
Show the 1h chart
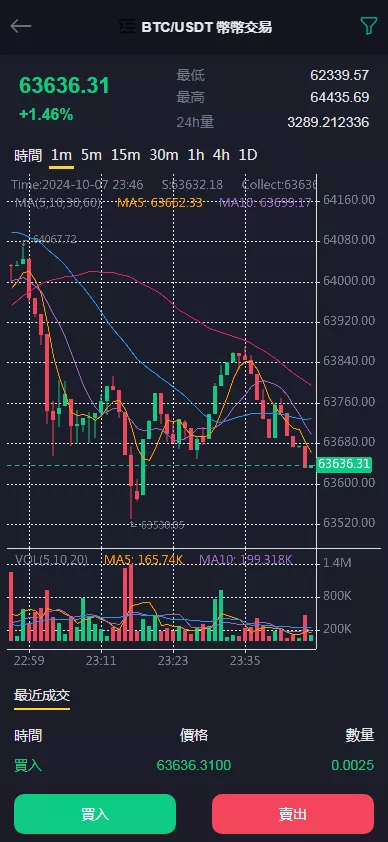(x=196, y=155)
